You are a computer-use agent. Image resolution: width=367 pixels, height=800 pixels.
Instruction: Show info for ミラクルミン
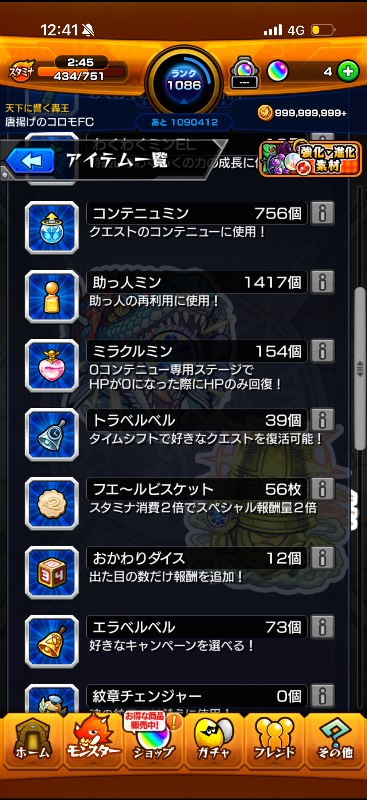(x=323, y=351)
